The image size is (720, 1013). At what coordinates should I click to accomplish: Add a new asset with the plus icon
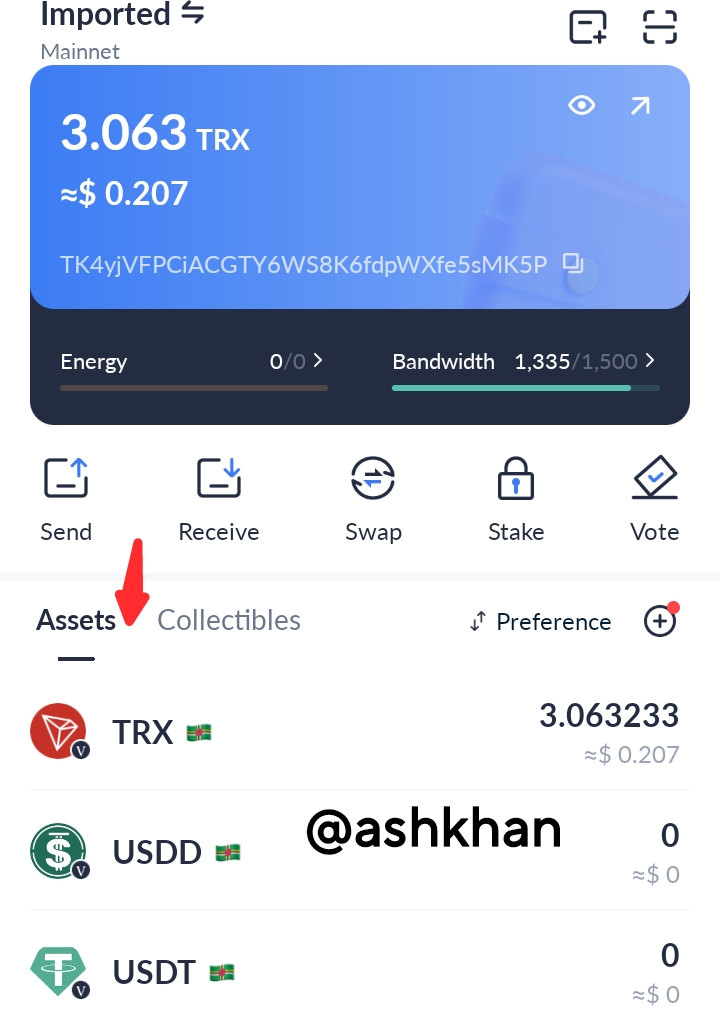point(661,620)
